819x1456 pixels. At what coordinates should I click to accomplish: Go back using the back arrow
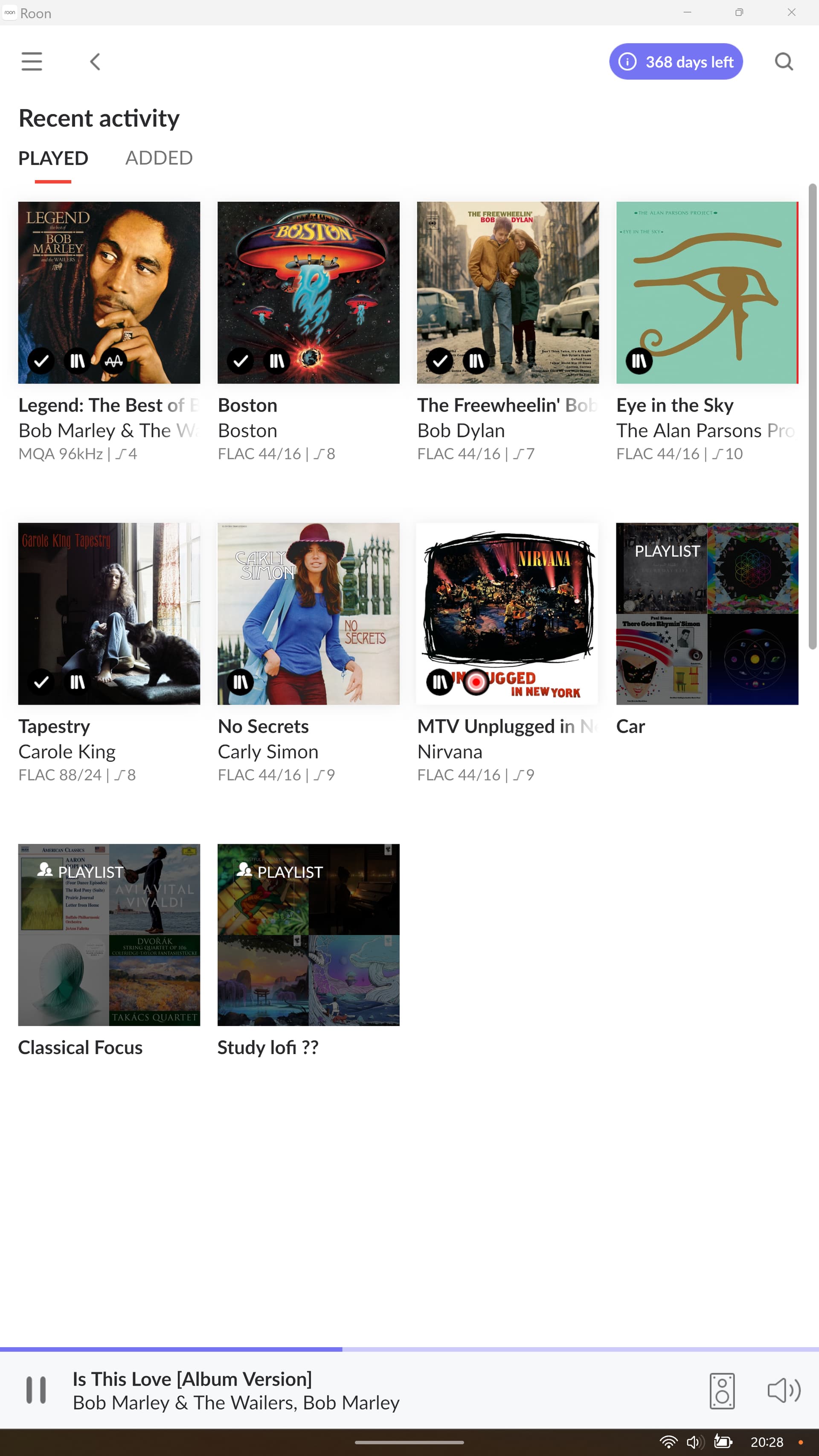pos(95,61)
